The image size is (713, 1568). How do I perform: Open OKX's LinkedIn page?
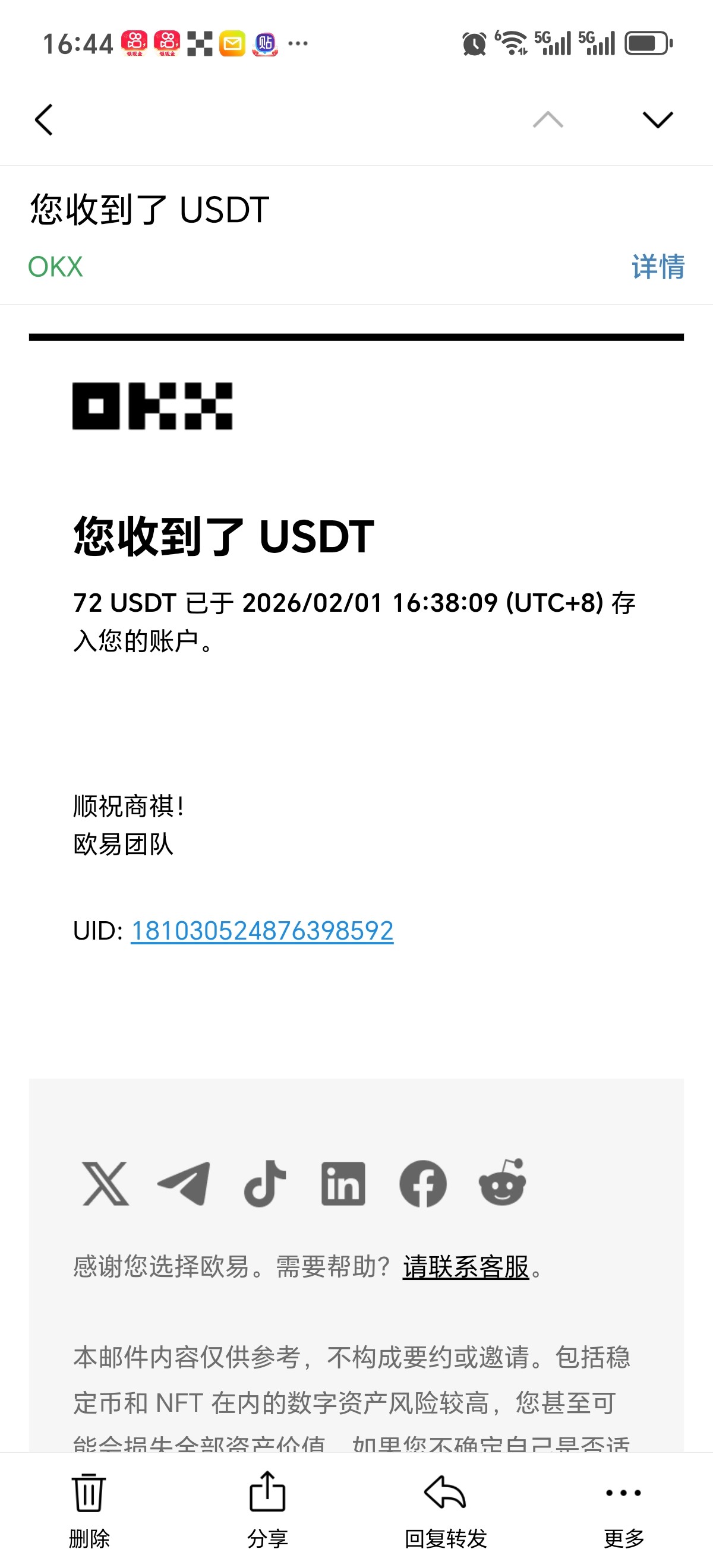tap(343, 1183)
